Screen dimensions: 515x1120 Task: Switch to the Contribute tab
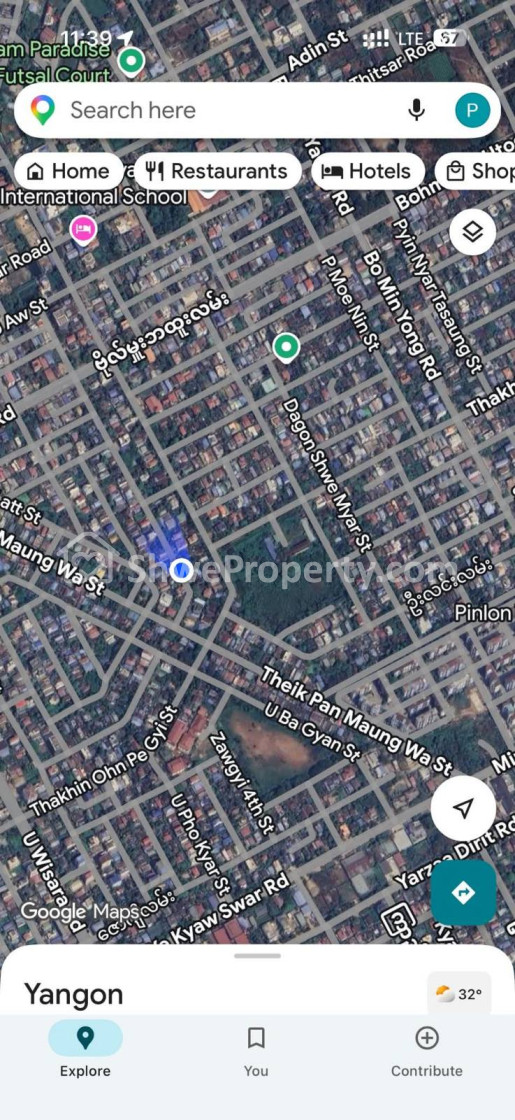point(426,1048)
